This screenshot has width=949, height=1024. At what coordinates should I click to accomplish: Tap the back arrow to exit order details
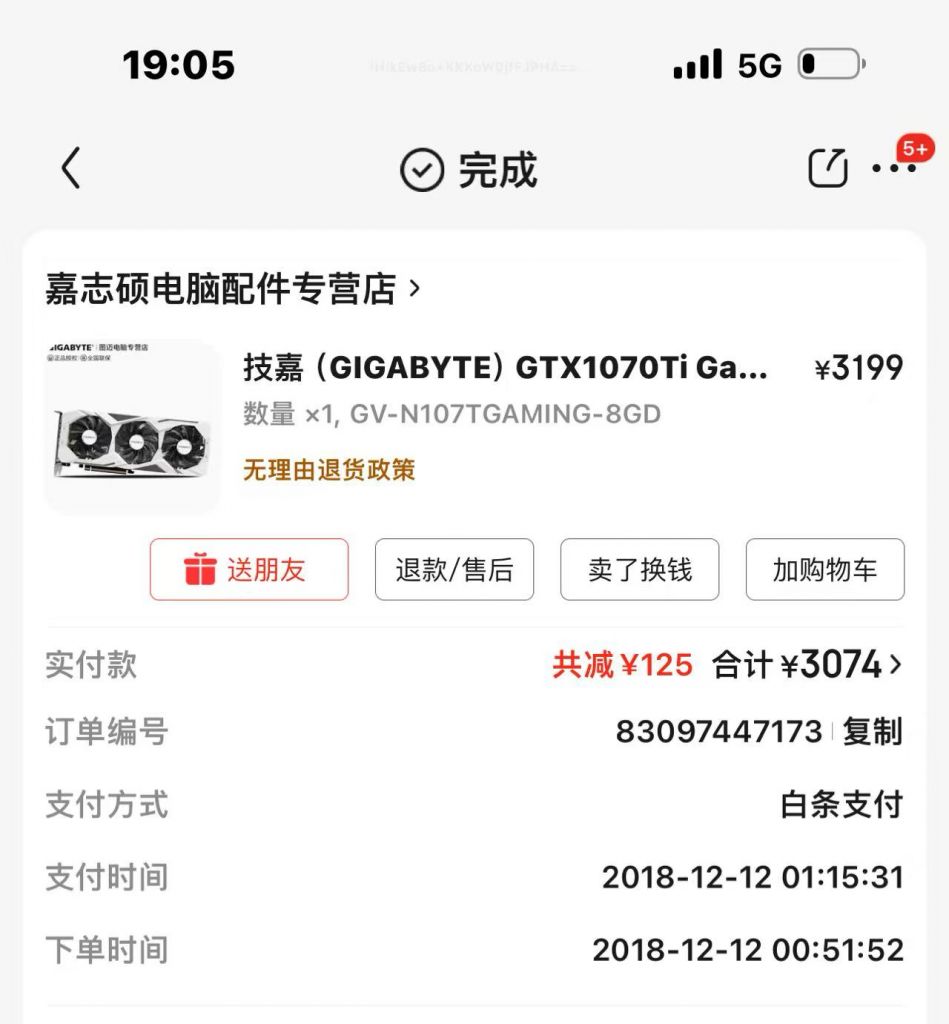[68, 168]
